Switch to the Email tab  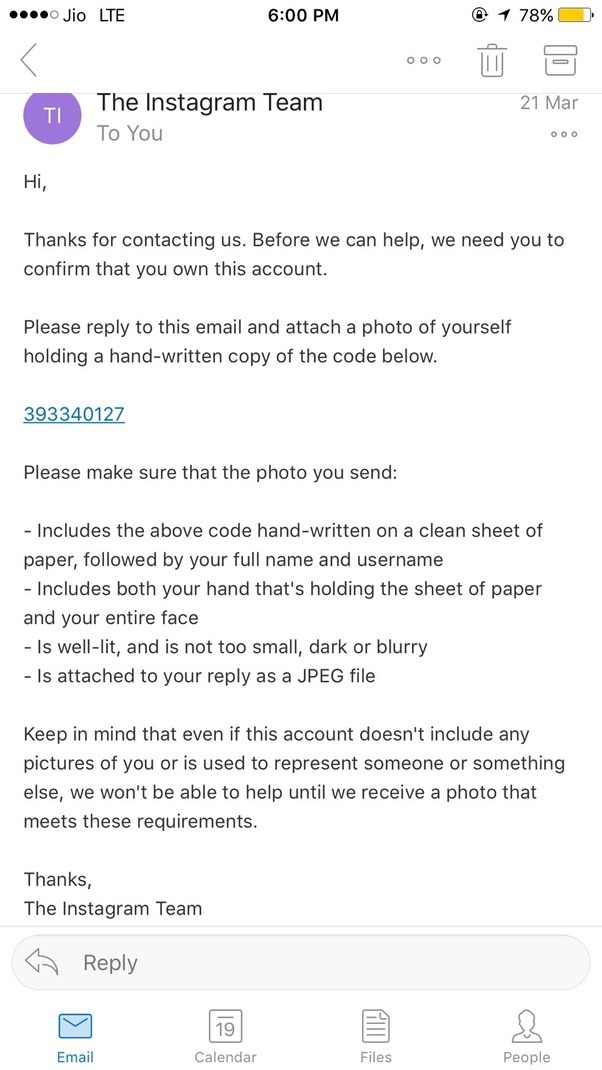pos(75,1035)
